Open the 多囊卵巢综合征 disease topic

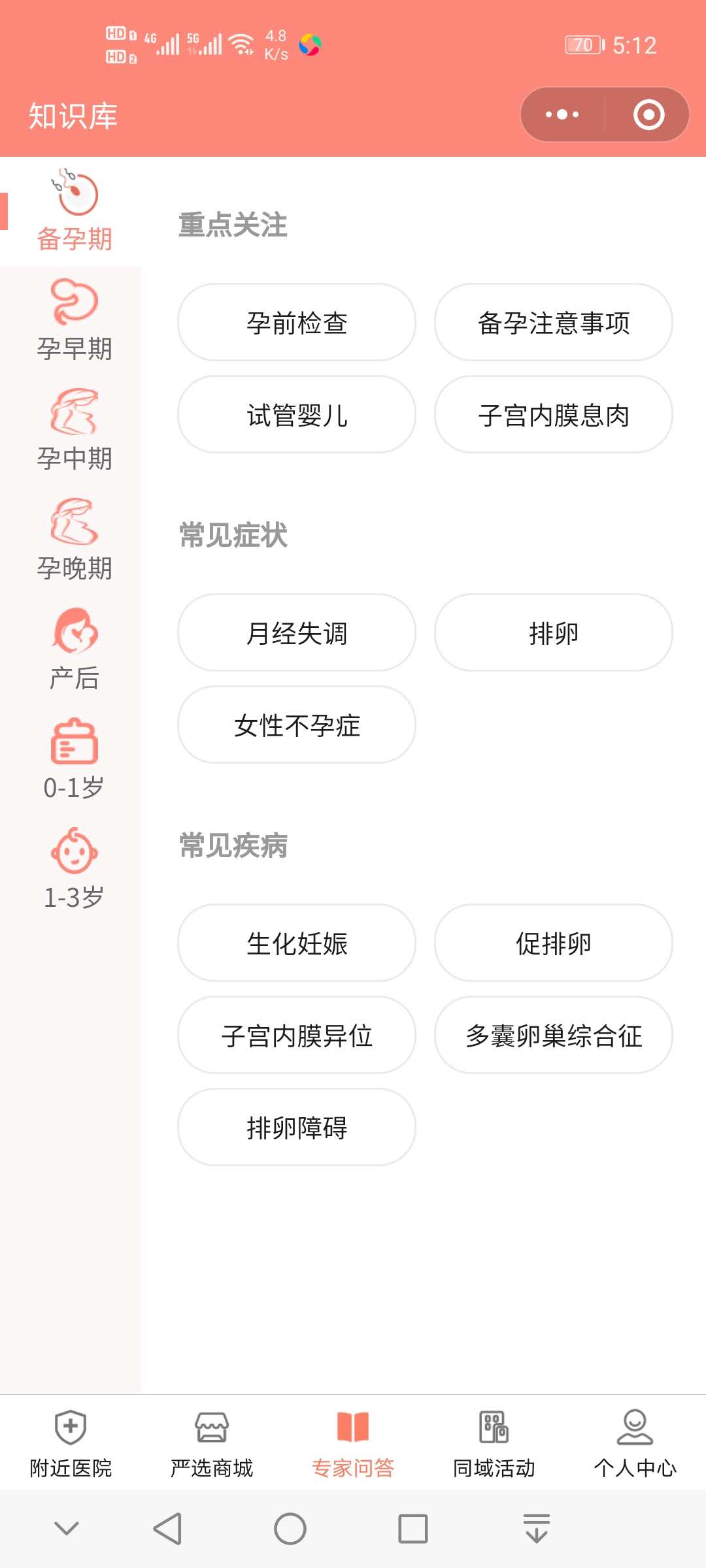(x=554, y=1035)
